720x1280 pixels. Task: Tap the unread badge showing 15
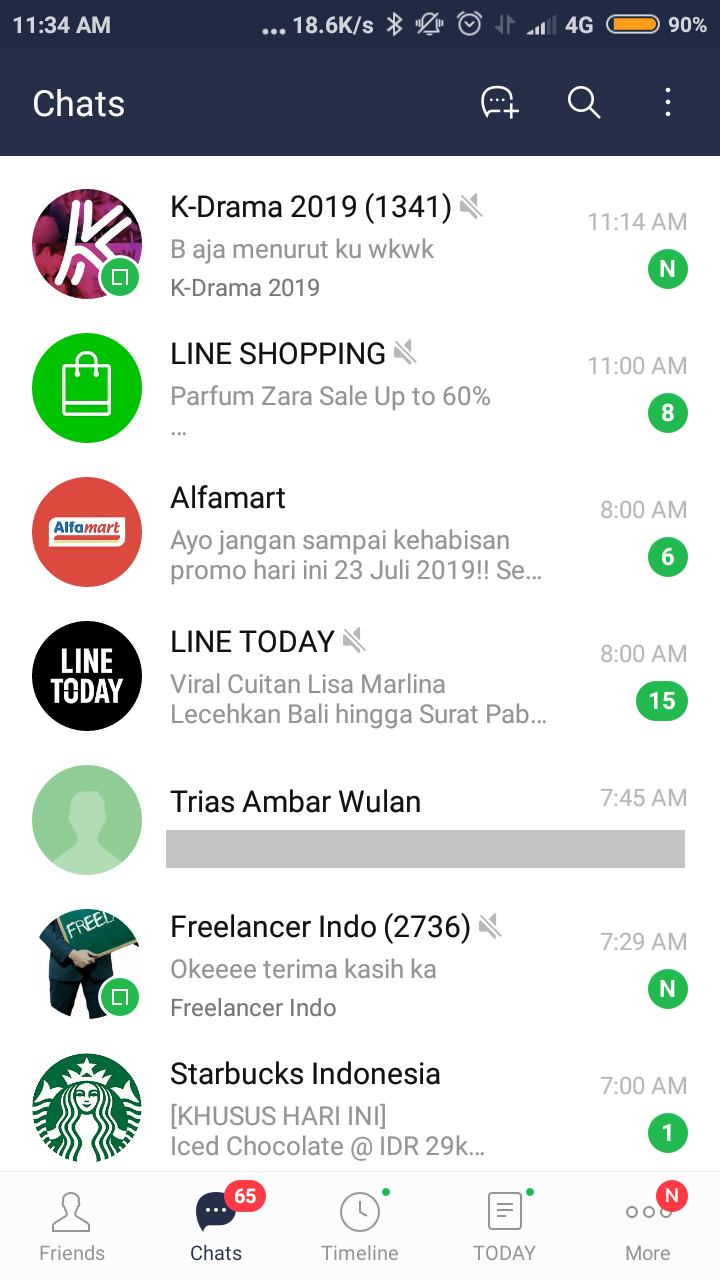click(x=661, y=701)
